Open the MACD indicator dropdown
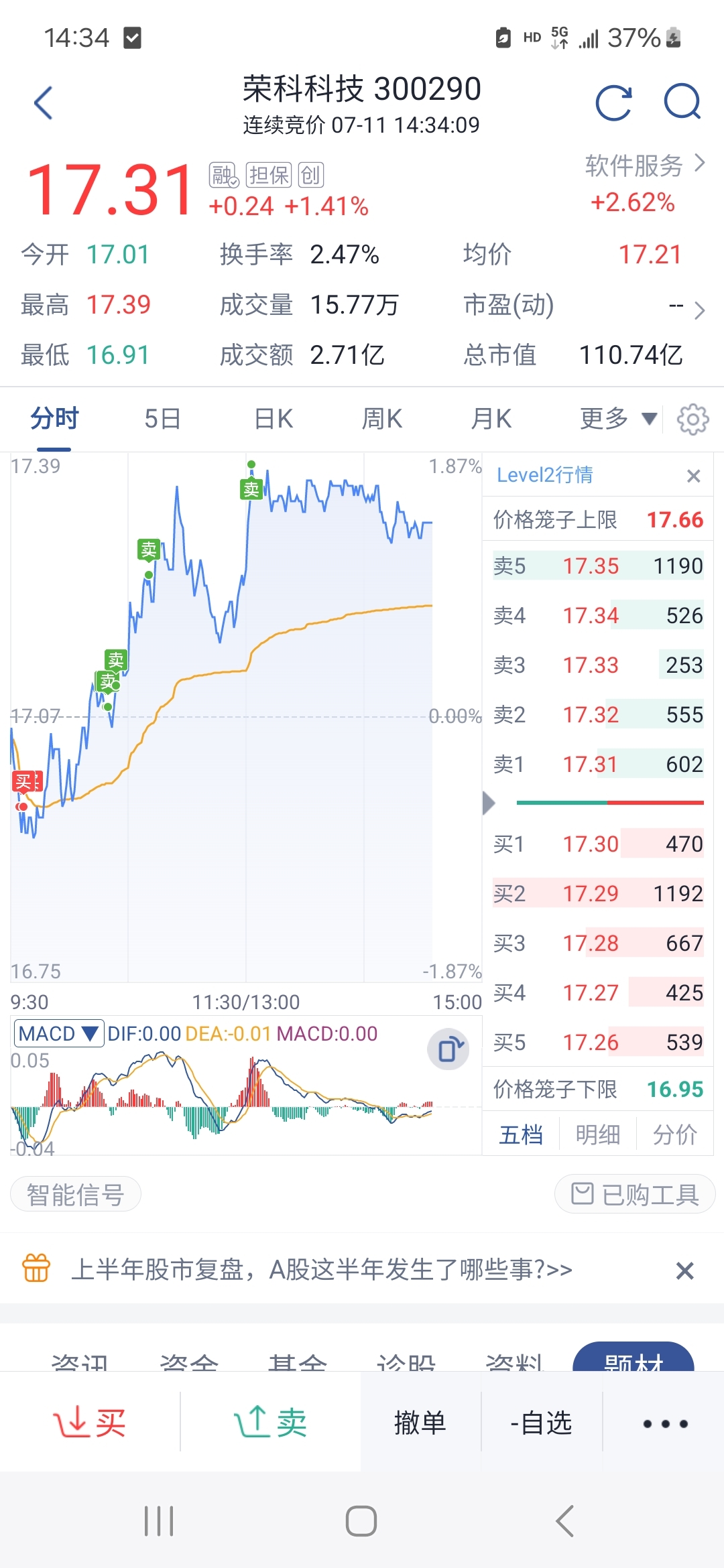 tap(59, 1033)
